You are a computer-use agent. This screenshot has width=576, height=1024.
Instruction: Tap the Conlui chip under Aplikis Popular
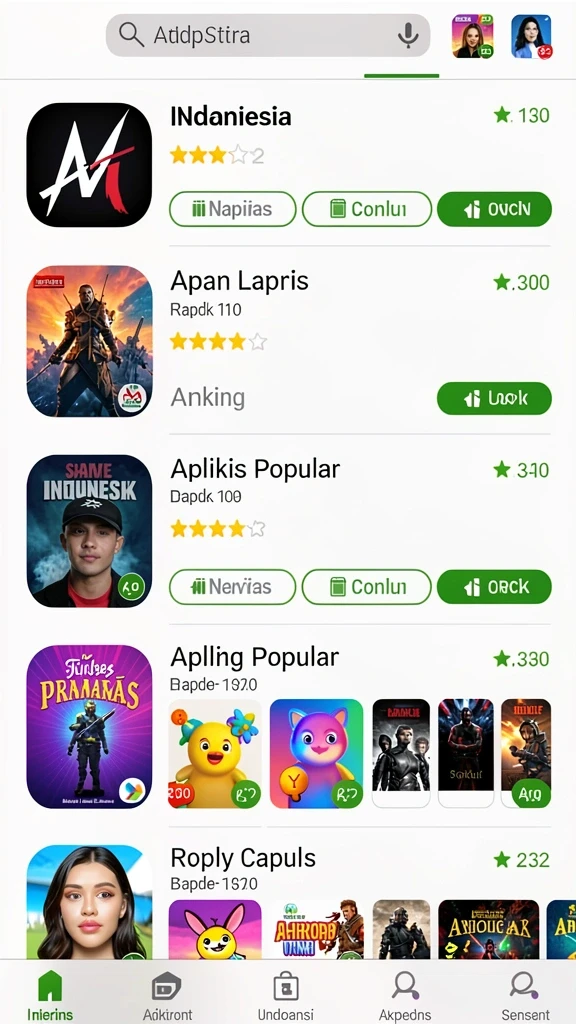point(367,586)
